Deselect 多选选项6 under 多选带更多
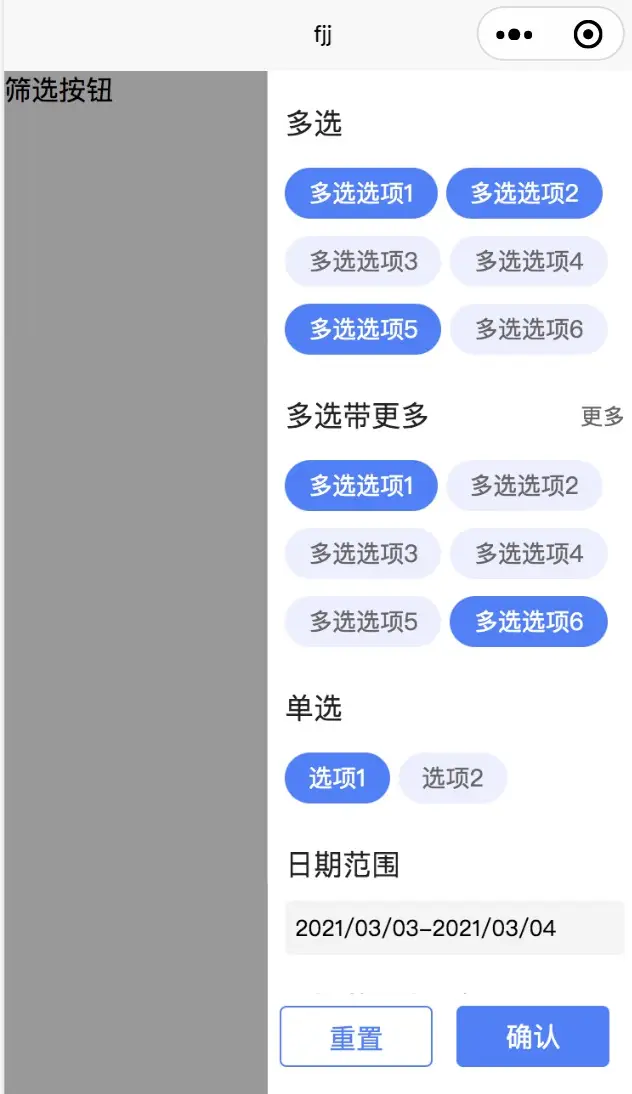Viewport: 632px width, 1094px height. [x=528, y=622]
